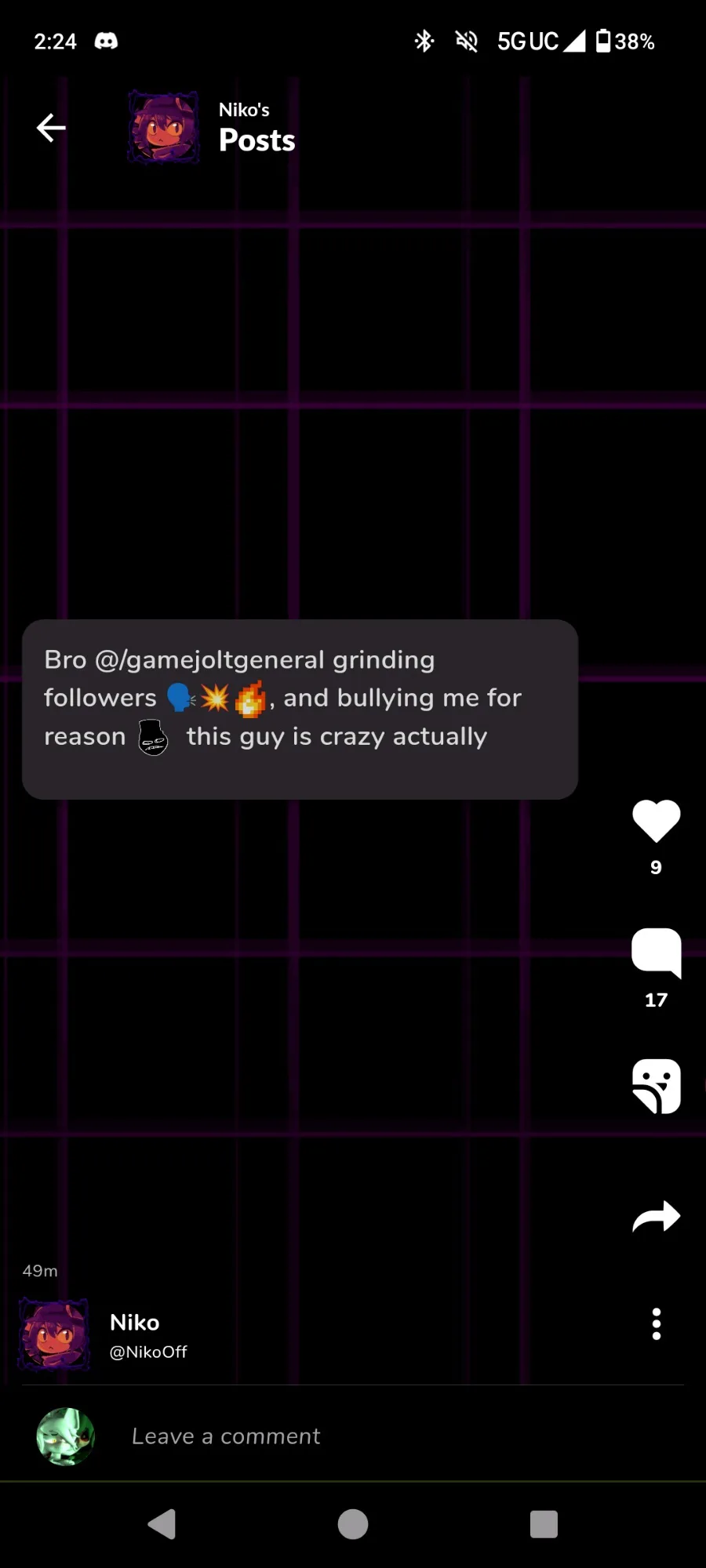Open Niko's profile via @NikoOff

pos(148,1352)
